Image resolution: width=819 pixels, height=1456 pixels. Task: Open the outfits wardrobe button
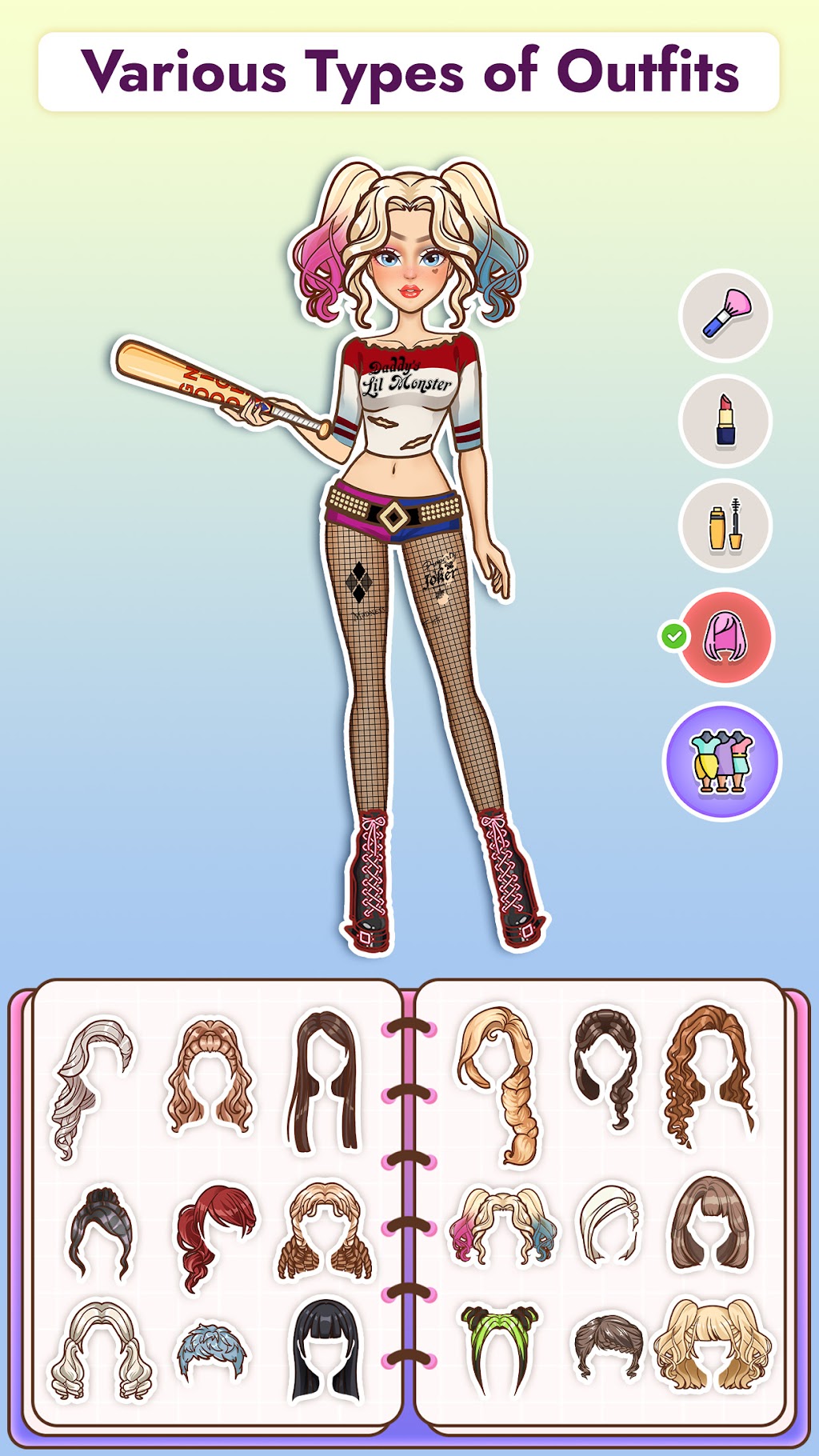point(722,762)
